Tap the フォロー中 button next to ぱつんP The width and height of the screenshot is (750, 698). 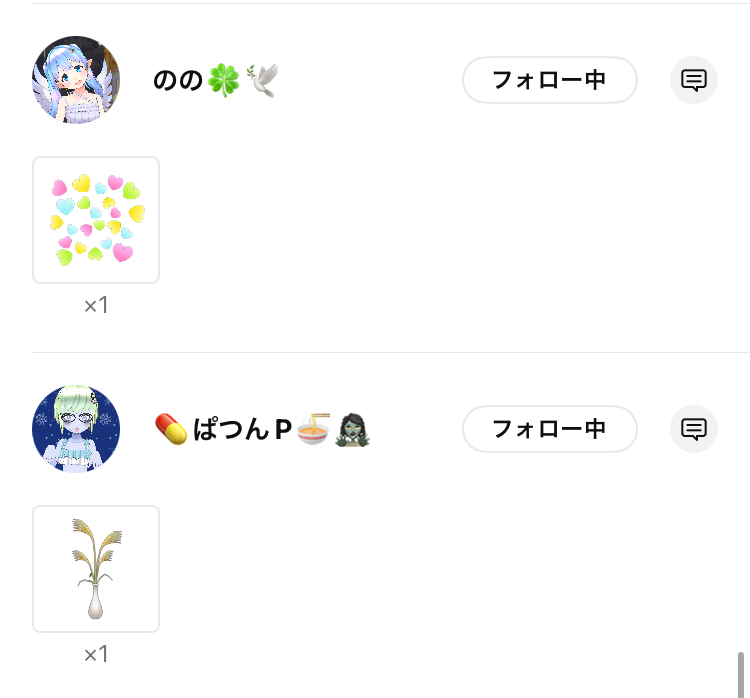pos(549,429)
